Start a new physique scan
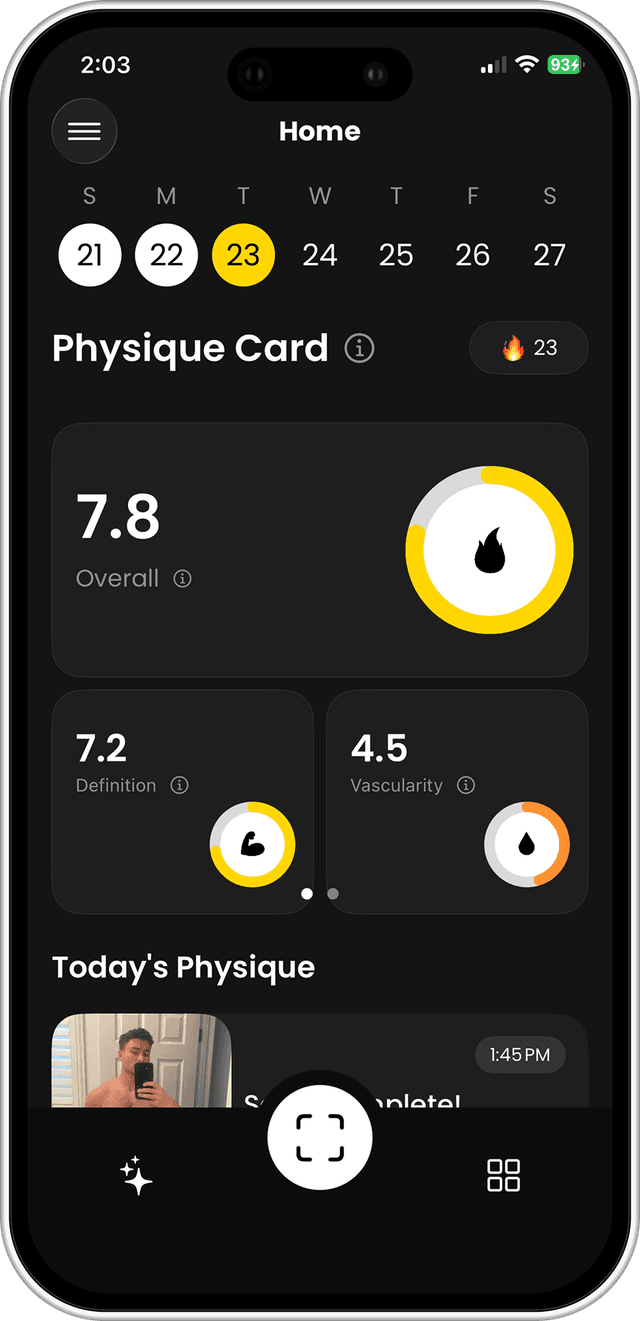The image size is (640, 1321). 320,1138
